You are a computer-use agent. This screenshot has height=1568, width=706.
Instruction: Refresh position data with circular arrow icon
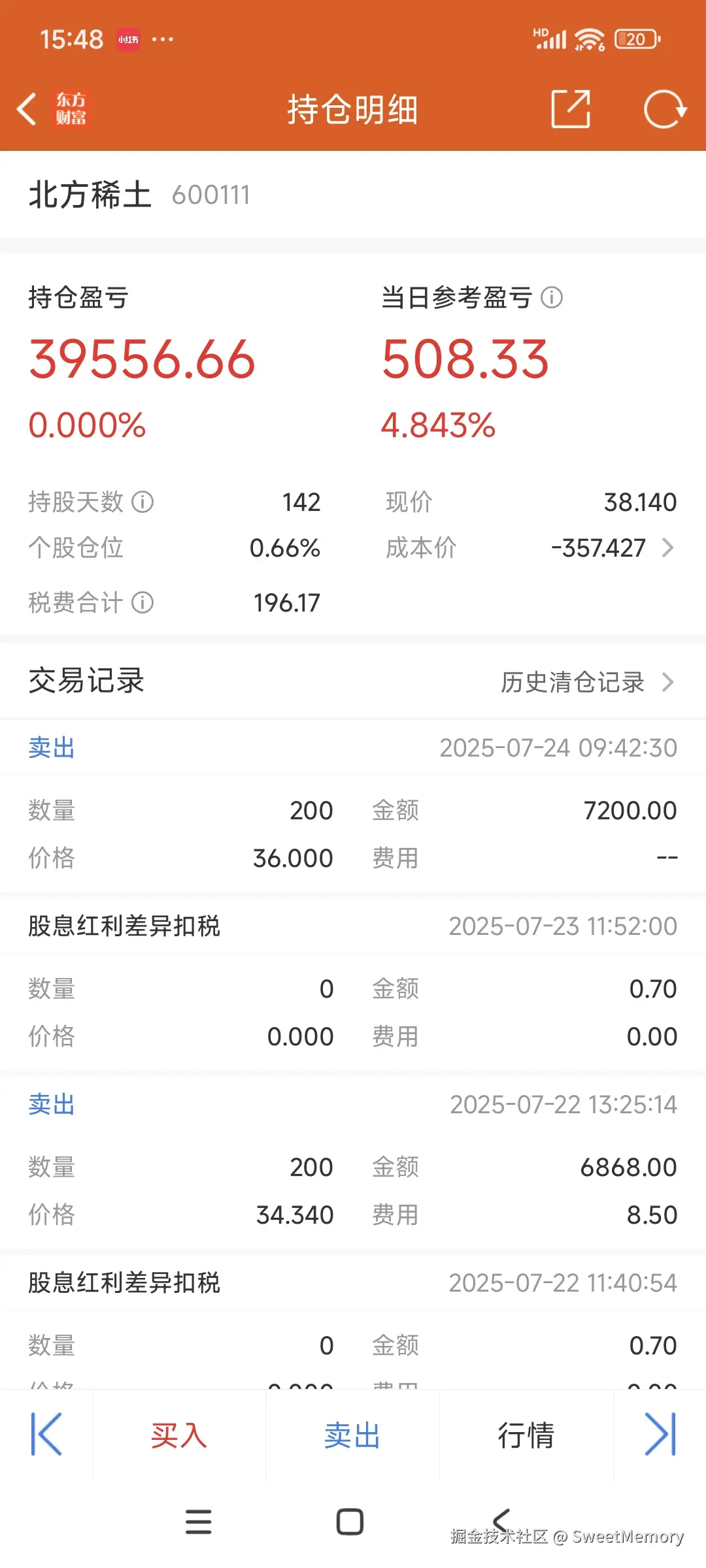(665, 108)
